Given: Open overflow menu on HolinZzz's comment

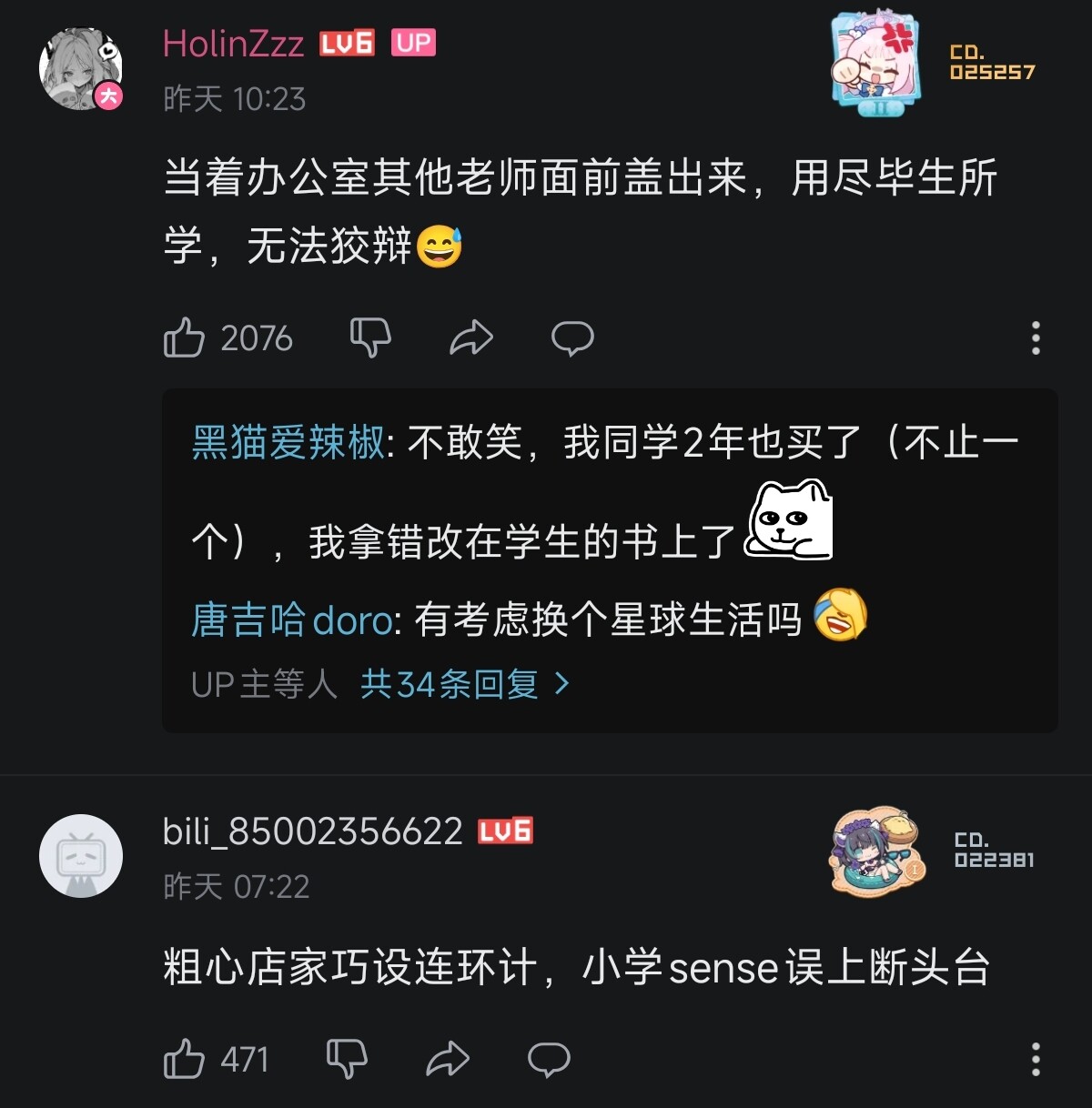Looking at the screenshot, I should coord(1036,337).
